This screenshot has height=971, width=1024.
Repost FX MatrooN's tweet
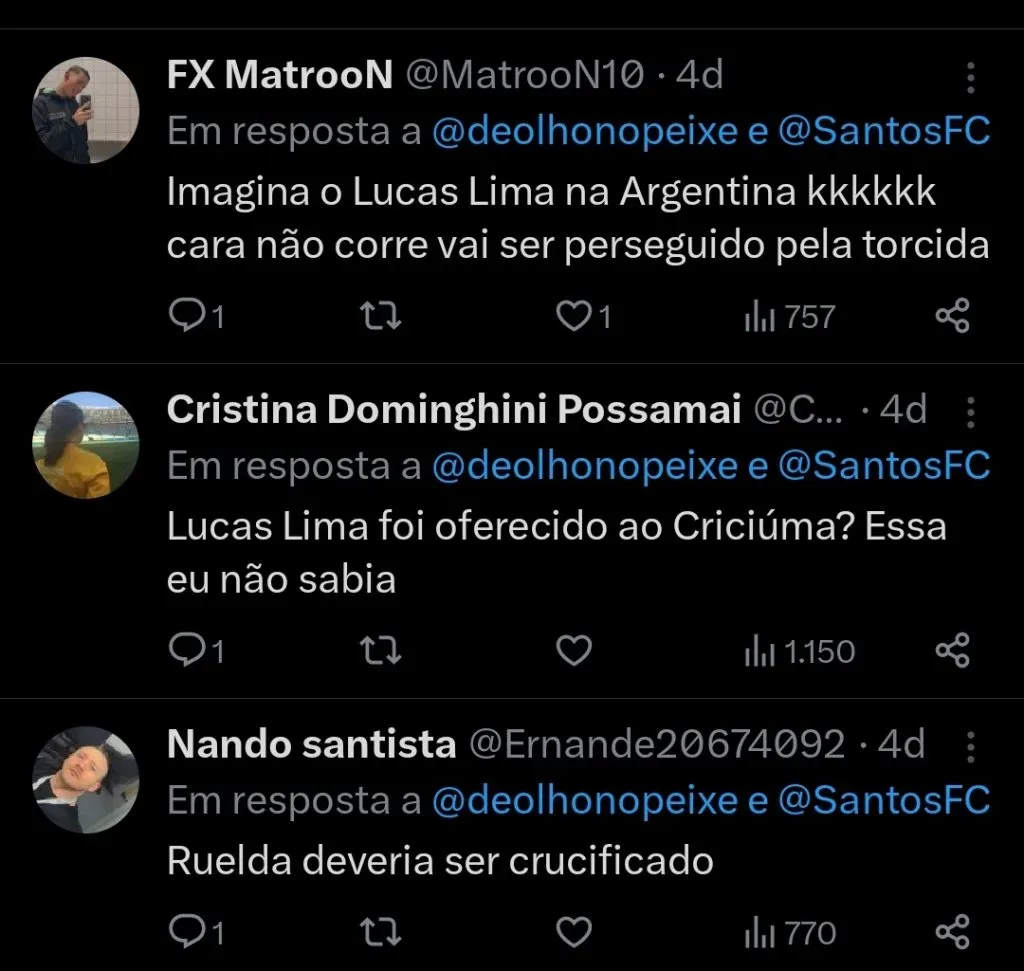tap(380, 317)
